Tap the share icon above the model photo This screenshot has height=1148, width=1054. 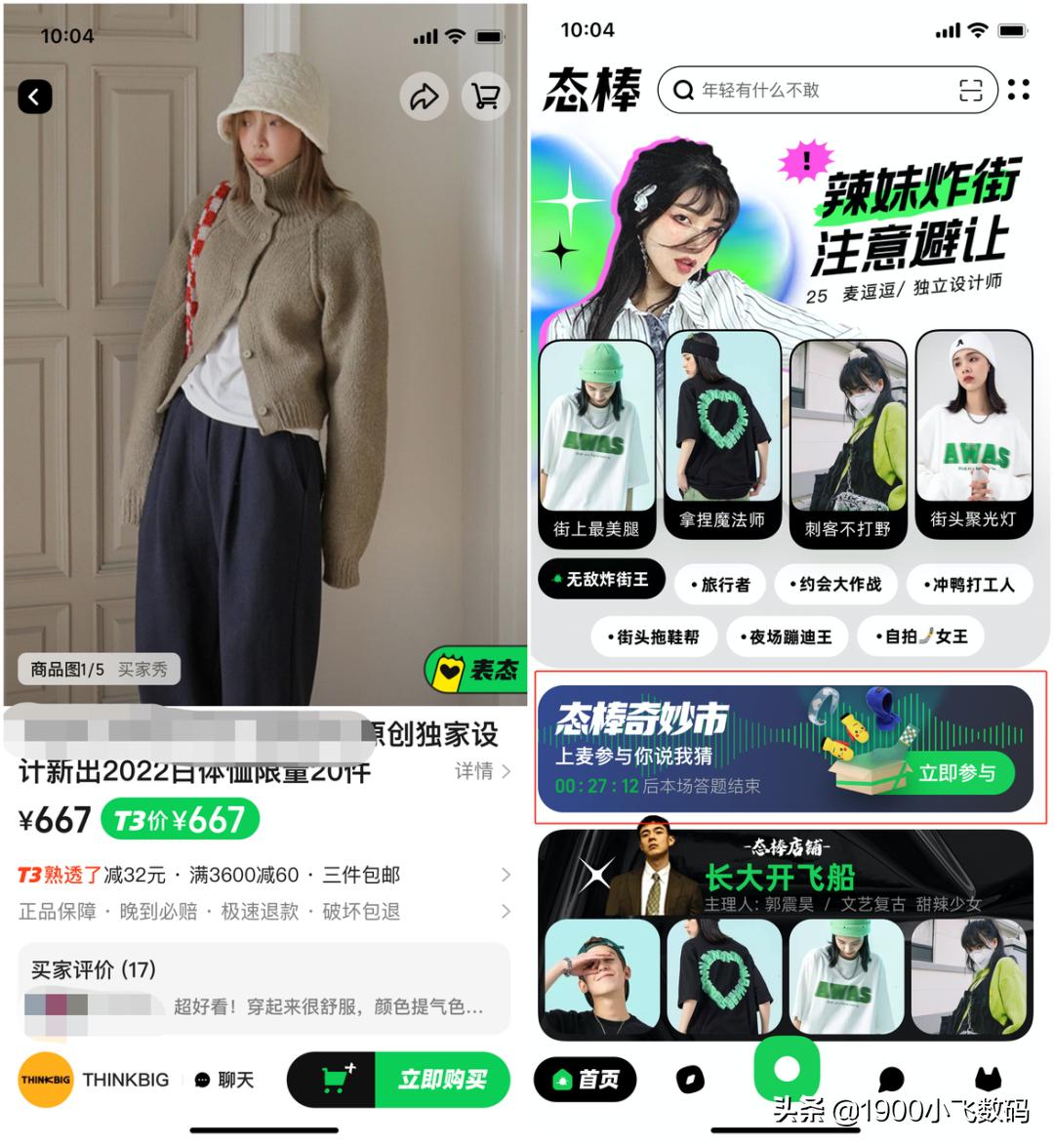tap(423, 96)
